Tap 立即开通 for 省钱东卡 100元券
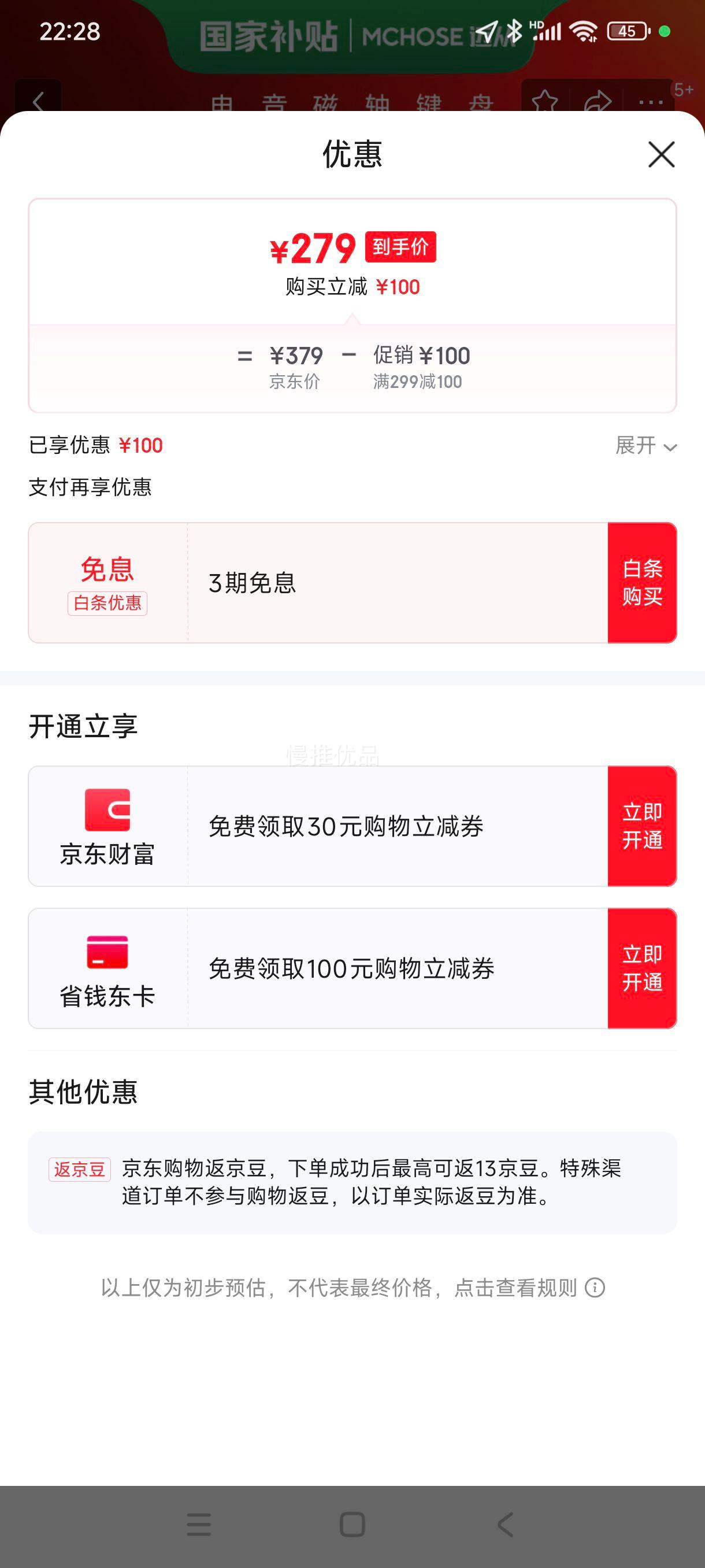705x1568 pixels. 642,968
